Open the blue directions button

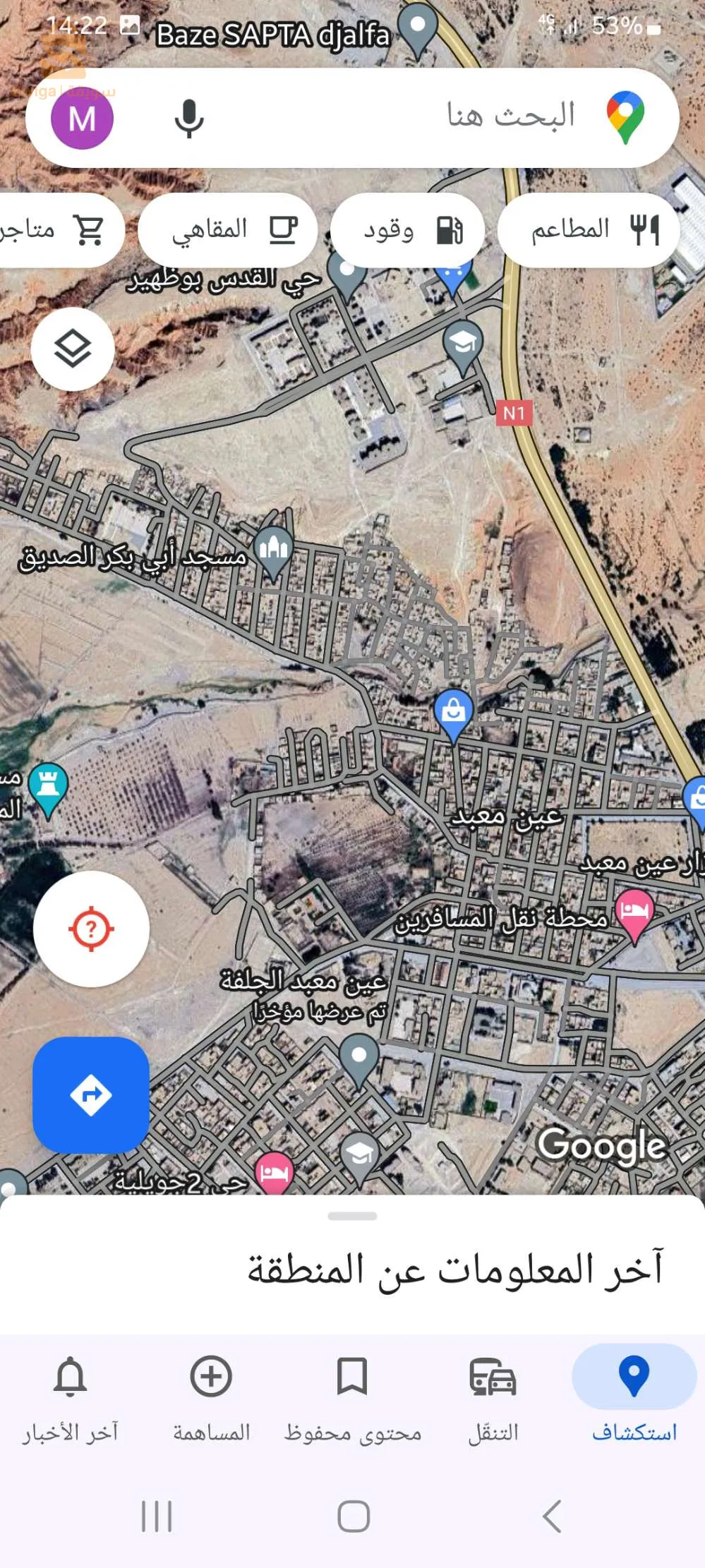click(x=91, y=1094)
